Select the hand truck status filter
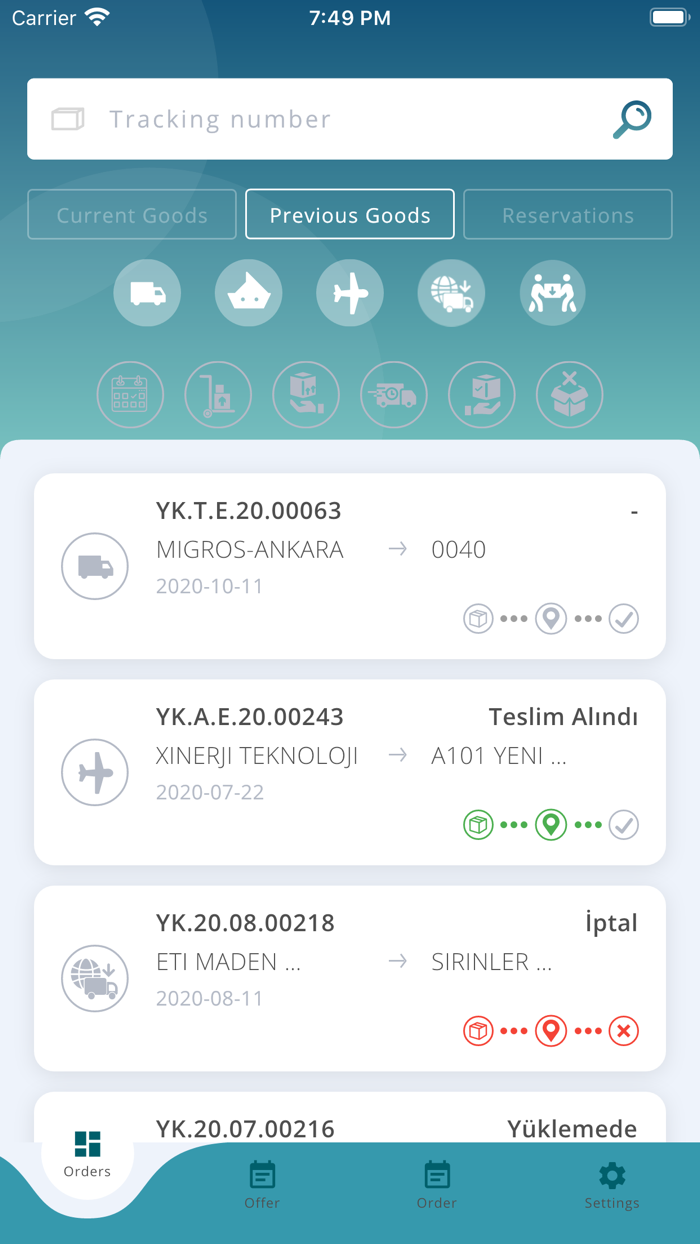 pyautogui.click(x=218, y=395)
